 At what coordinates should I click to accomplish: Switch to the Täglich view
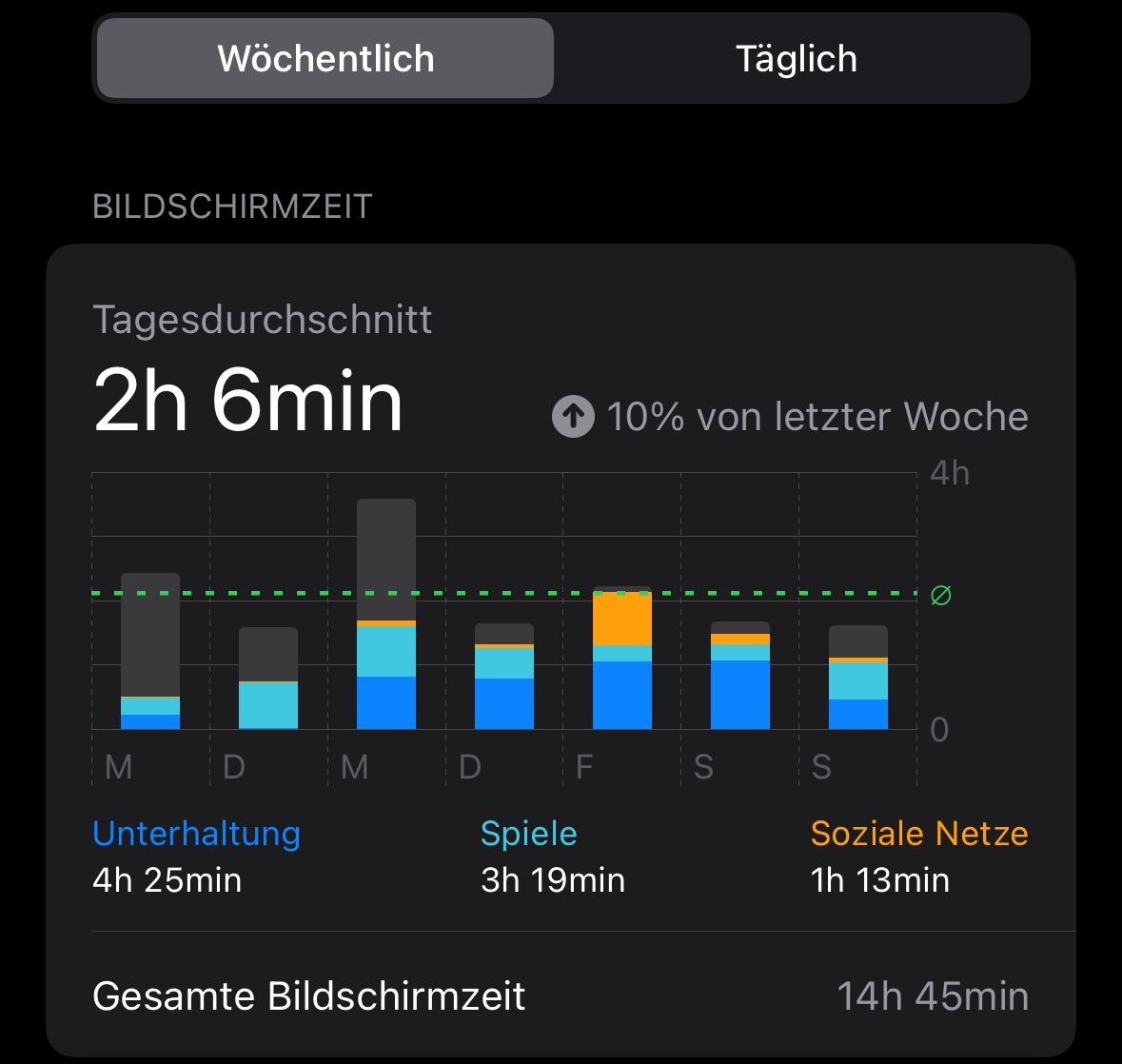point(796,59)
